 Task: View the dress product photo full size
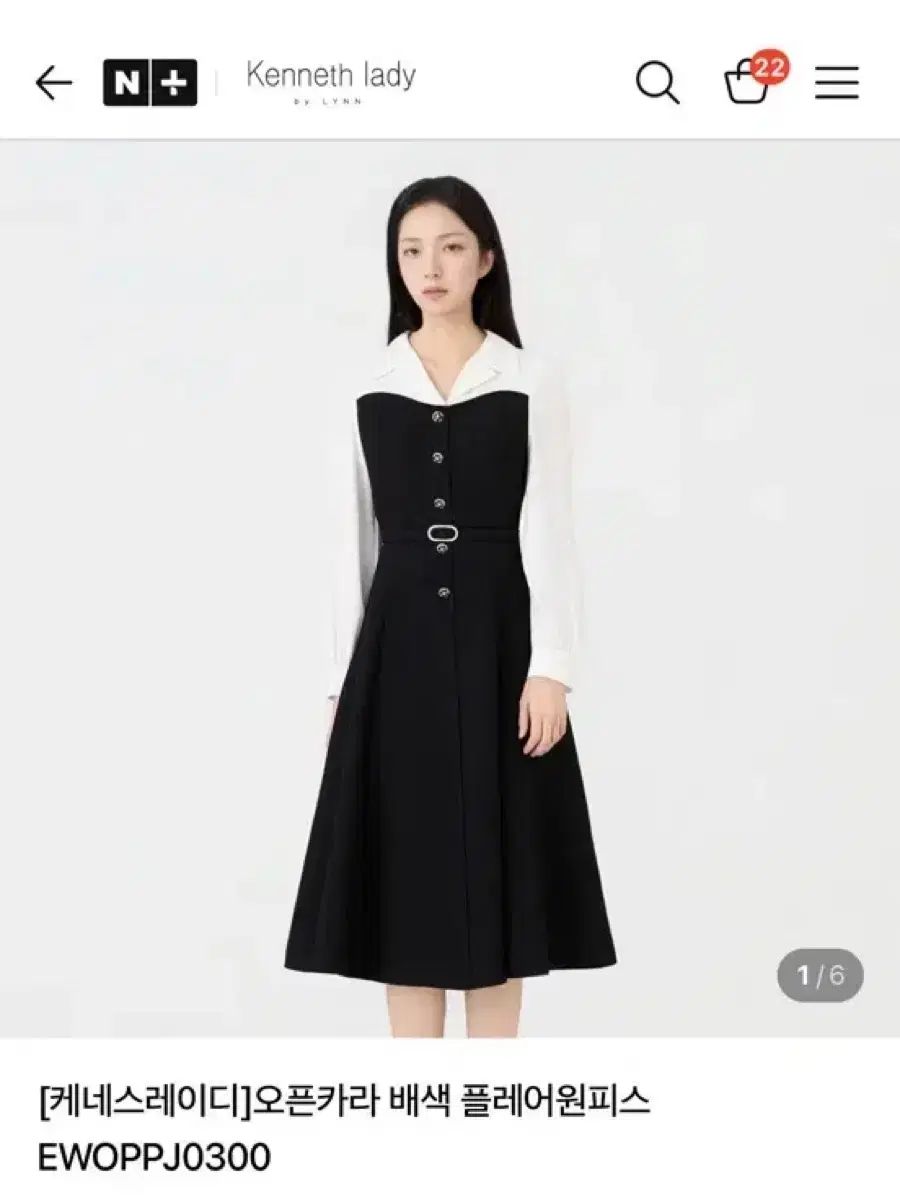(x=450, y=590)
